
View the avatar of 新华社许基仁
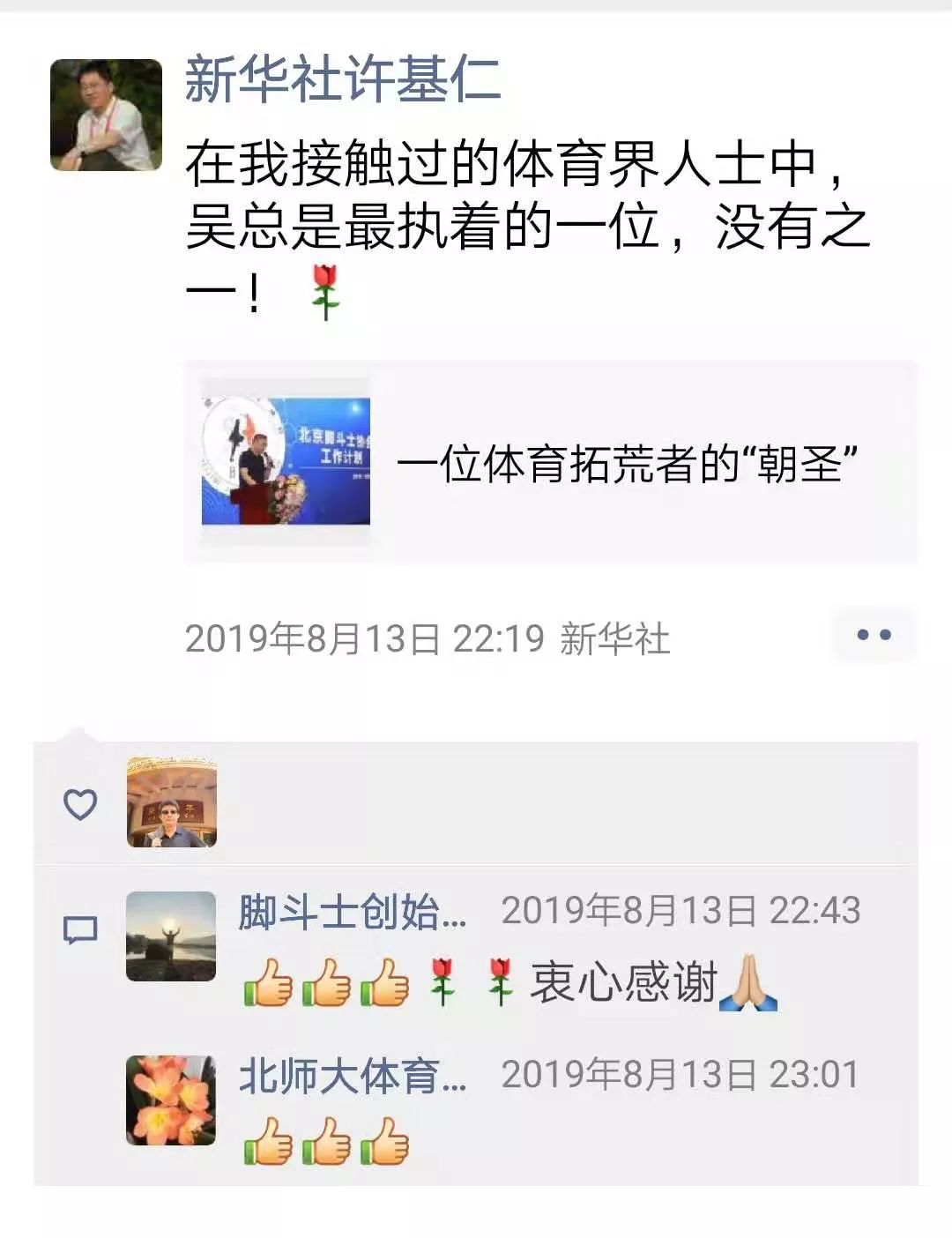point(106,115)
